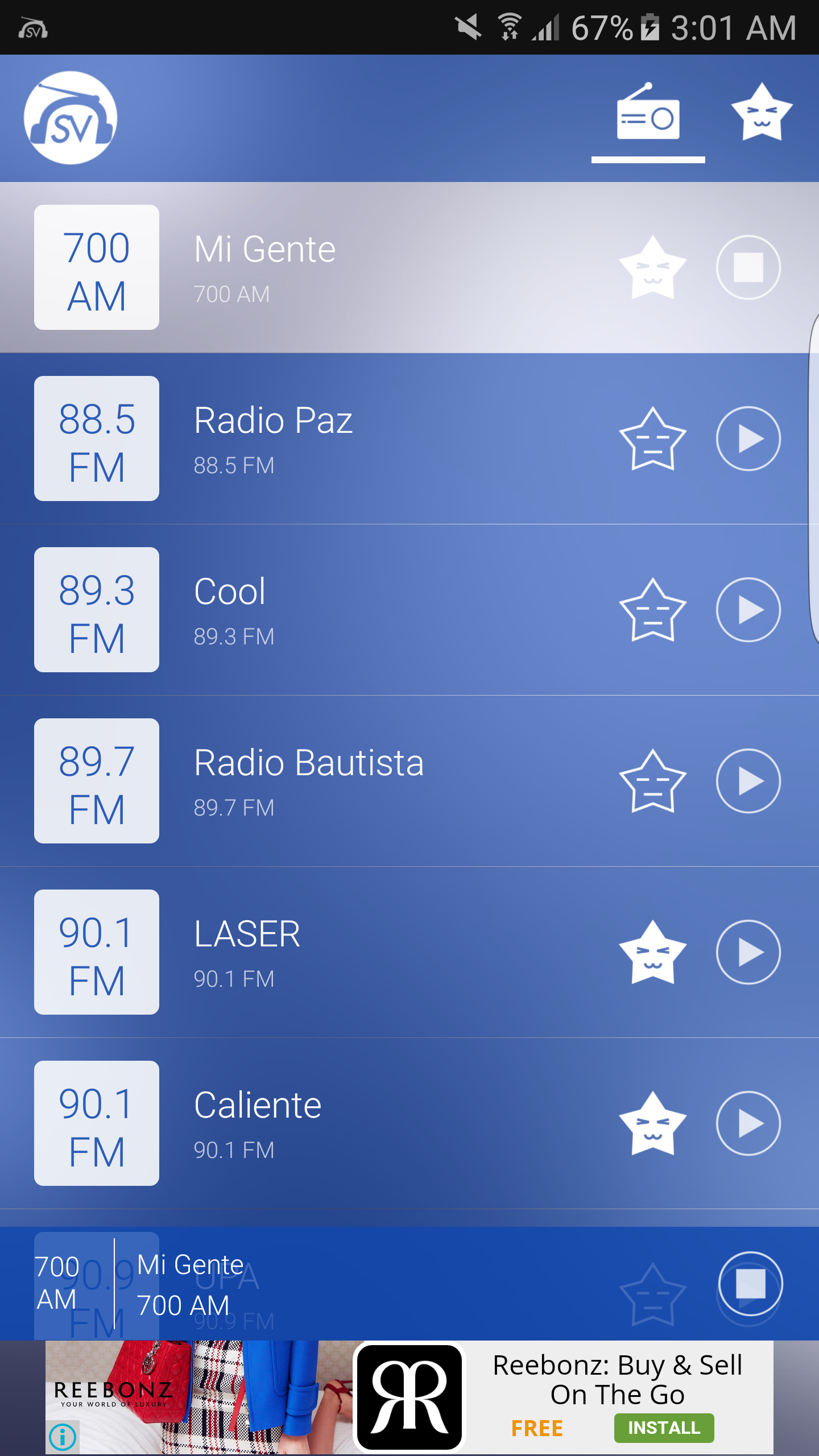Remove Caliente from favorites
The height and width of the screenshot is (1456, 819).
point(652,1123)
